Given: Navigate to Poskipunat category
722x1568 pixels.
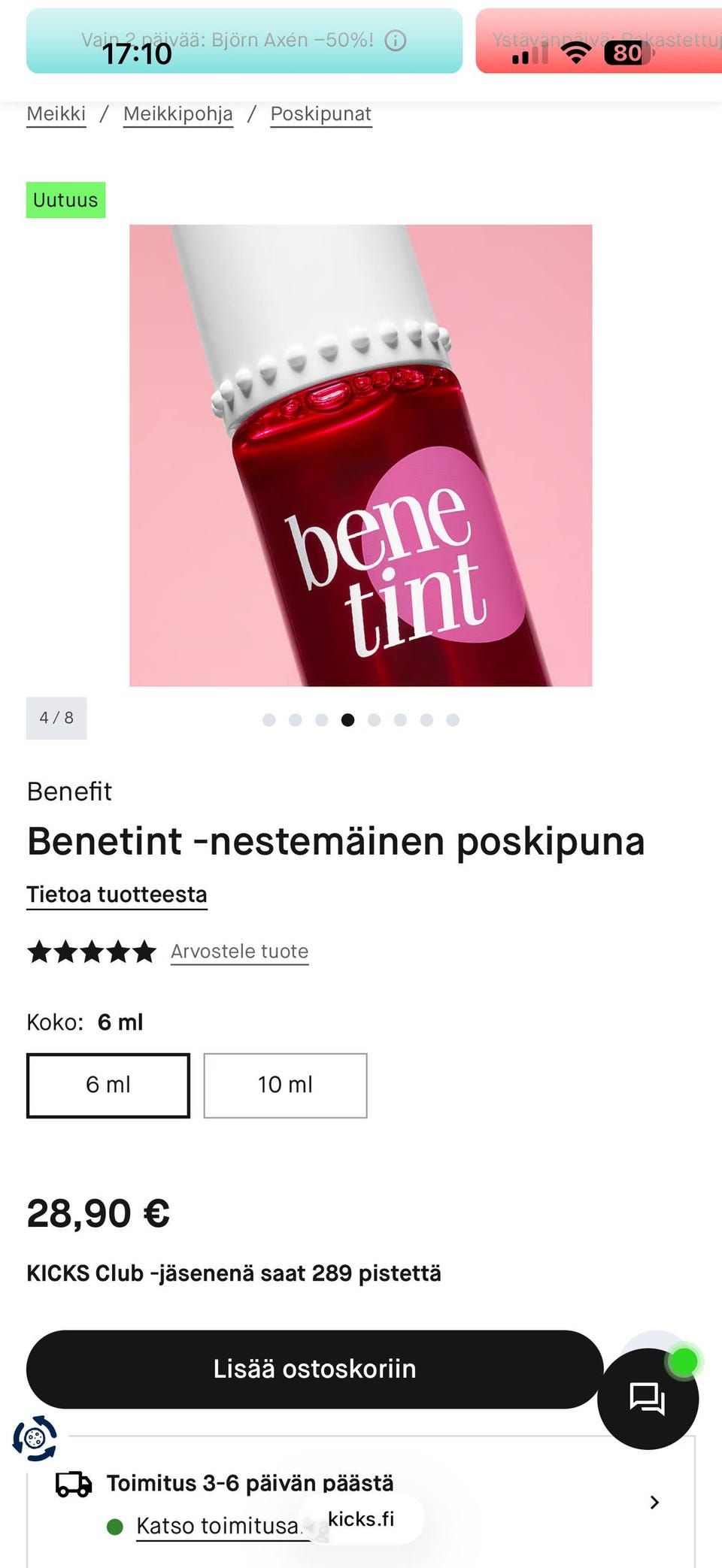Looking at the screenshot, I should pyautogui.click(x=321, y=114).
